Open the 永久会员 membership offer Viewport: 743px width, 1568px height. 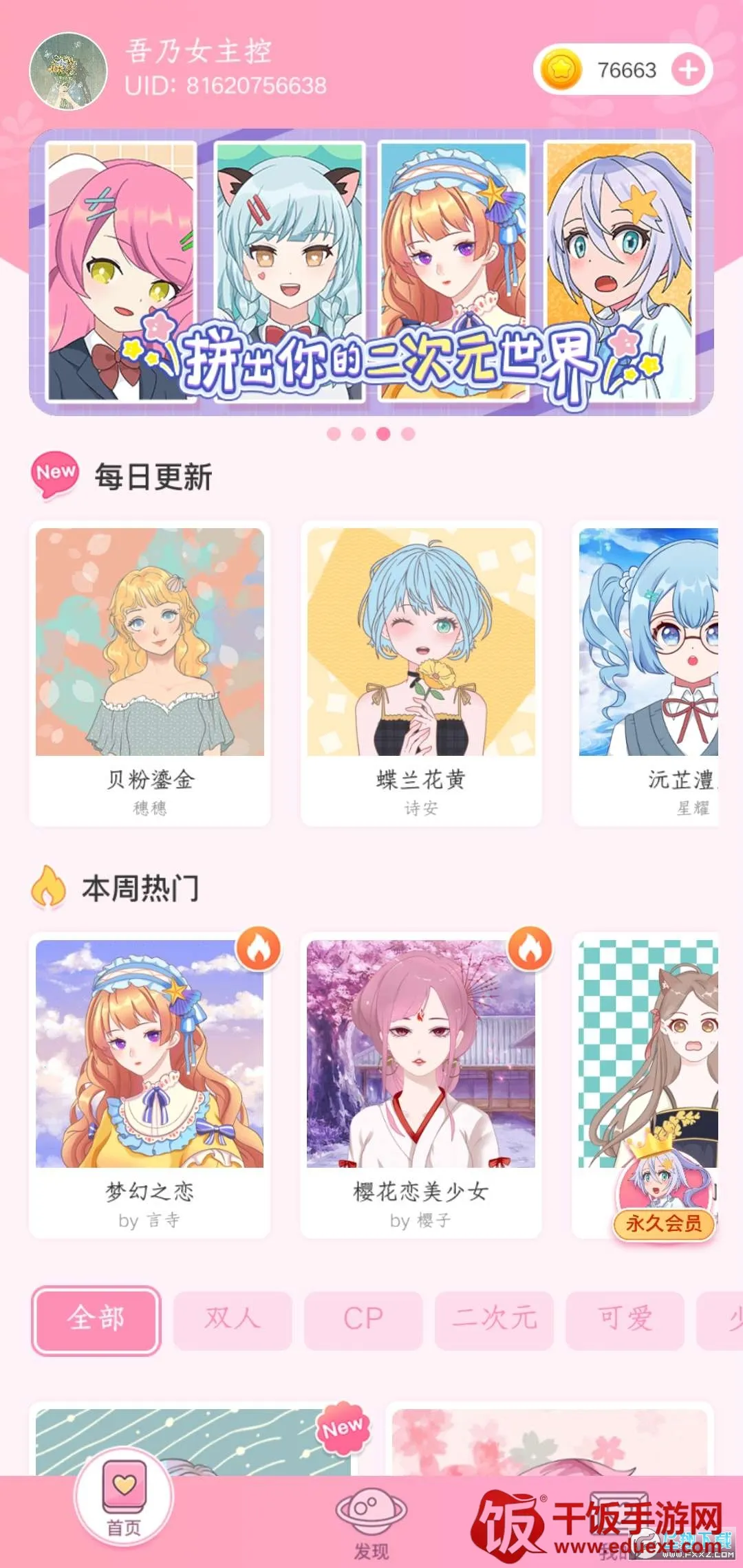664,1202
